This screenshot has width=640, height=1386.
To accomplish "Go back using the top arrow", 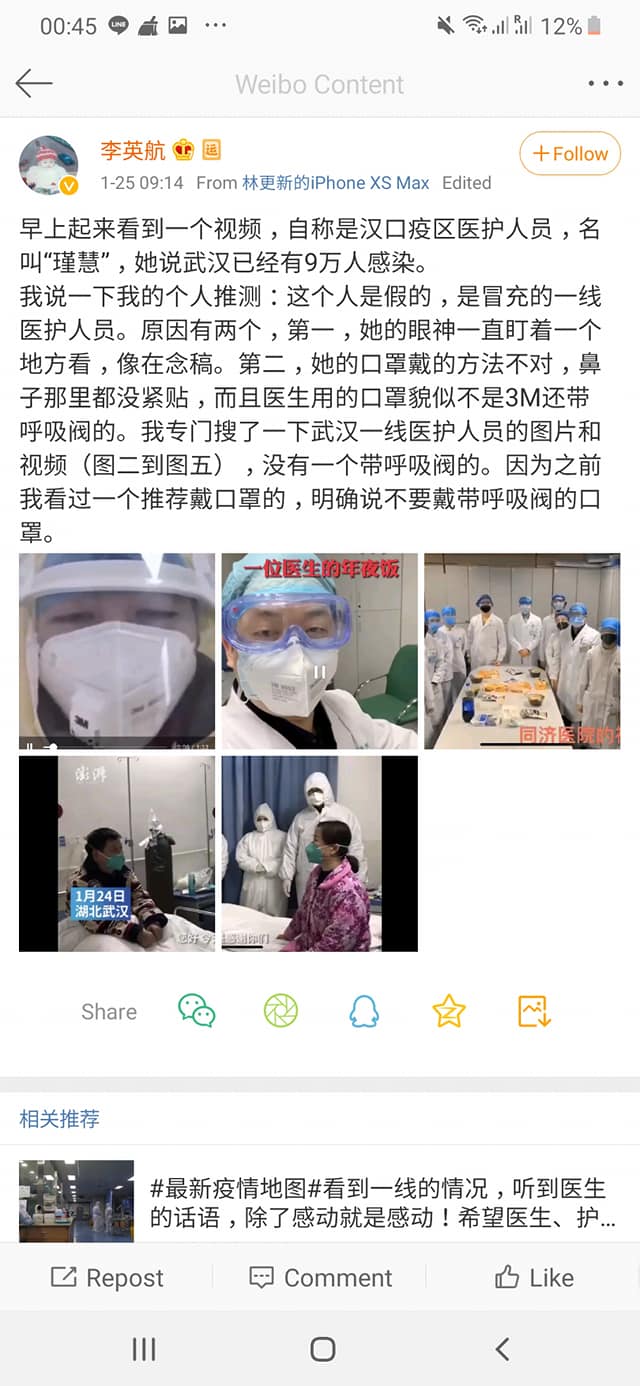I will point(34,83).
